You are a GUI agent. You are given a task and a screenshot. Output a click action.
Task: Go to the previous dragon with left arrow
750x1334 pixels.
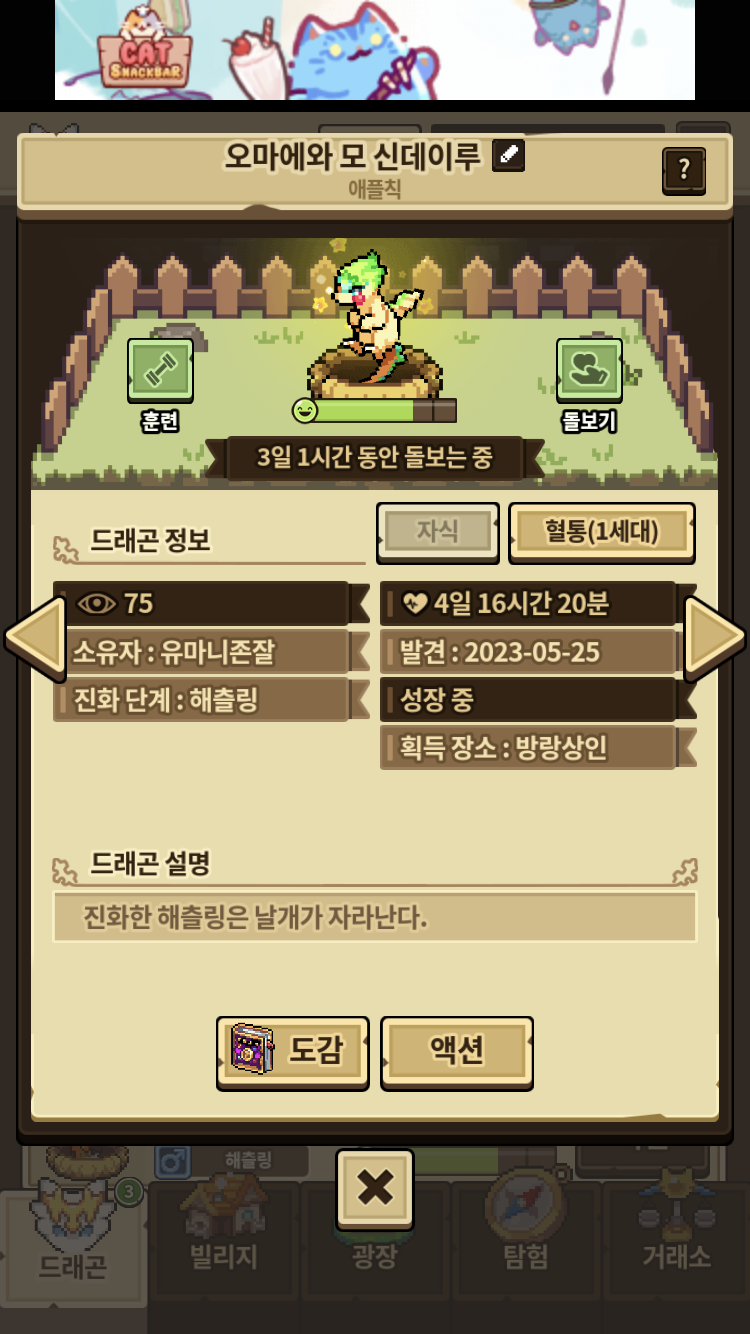click(34, 636)
